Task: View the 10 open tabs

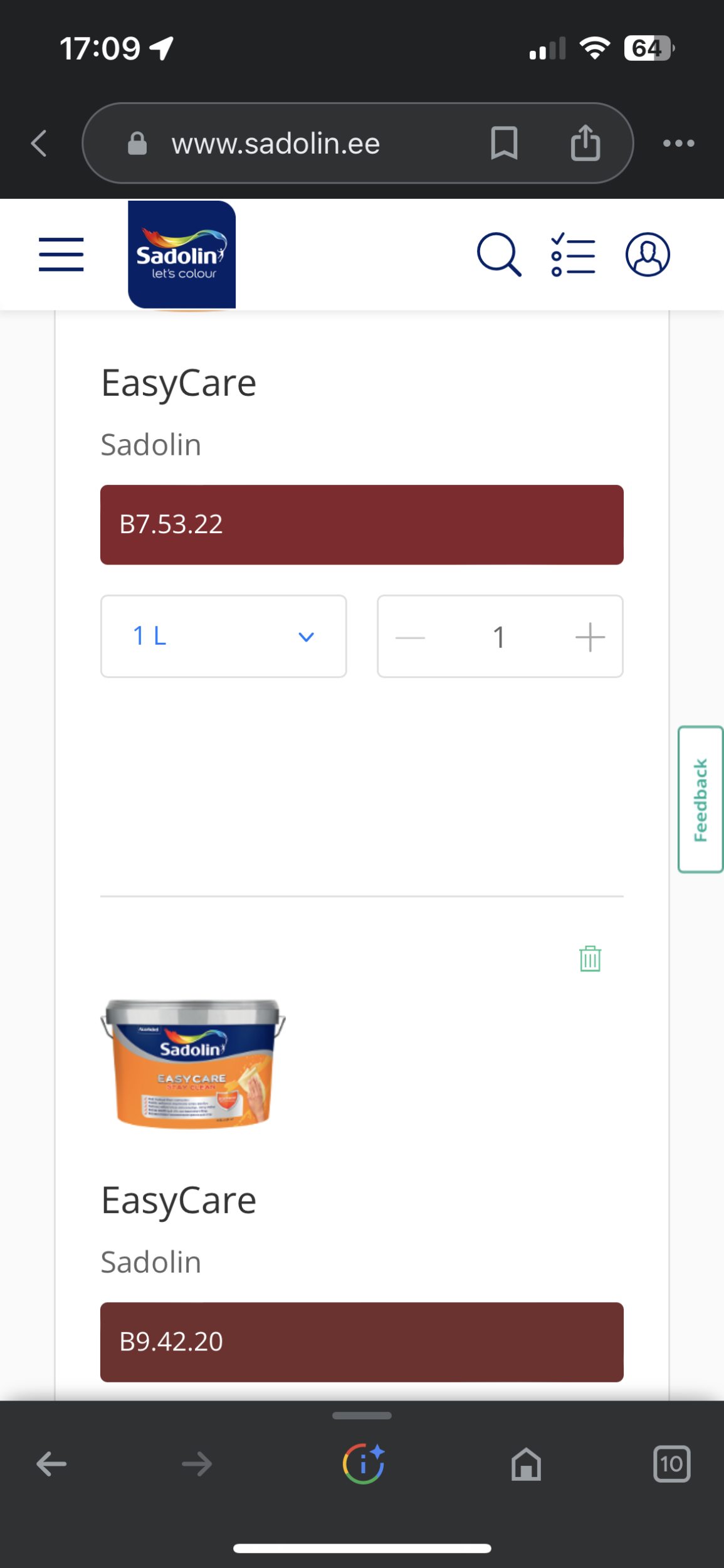Action: click(x=671, y=1464)
